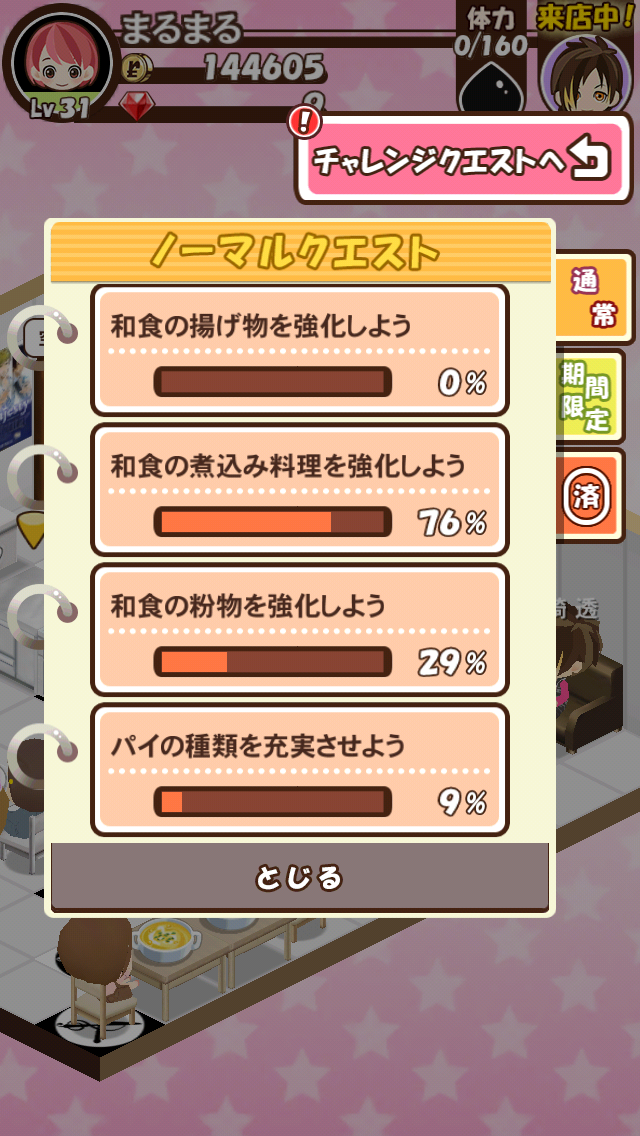Go to チャレンジクエスト
640x1136 pixels.
click(462, 160)
